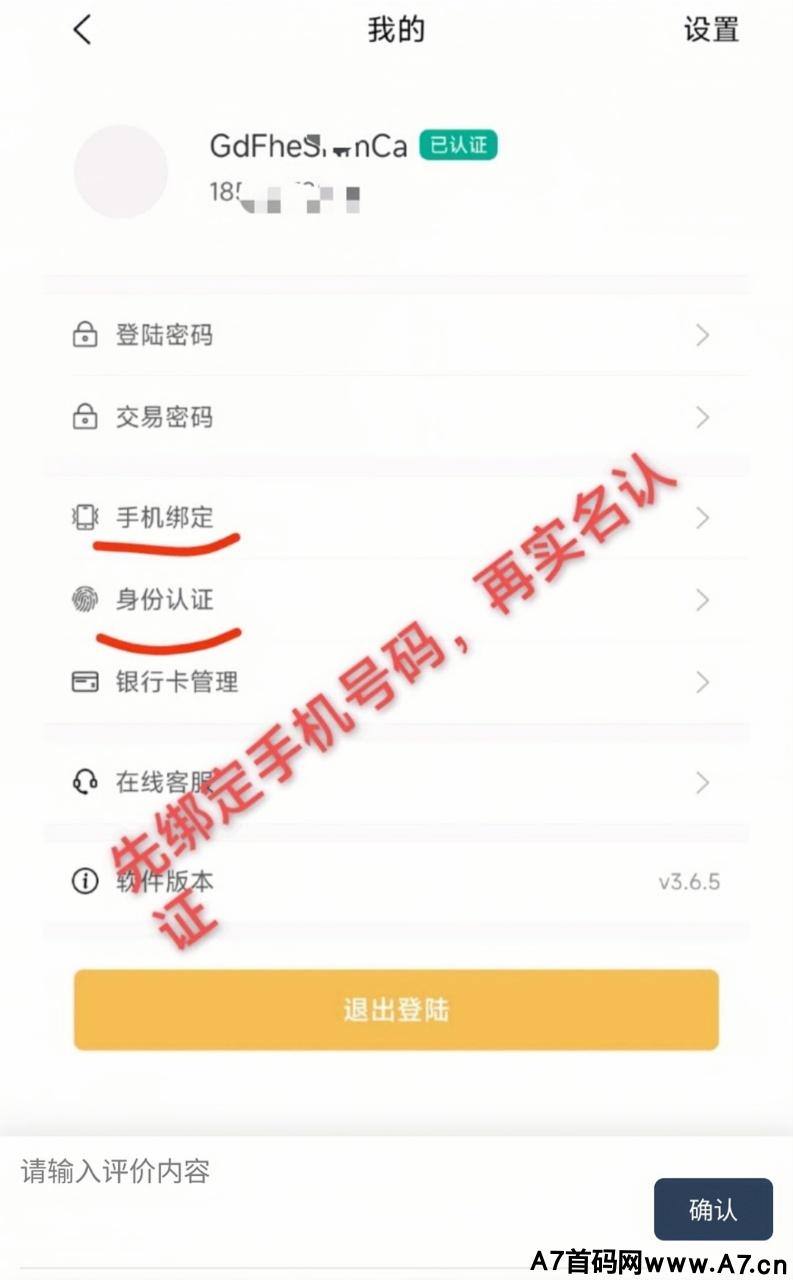Tap the profile avatar circle

121,171
